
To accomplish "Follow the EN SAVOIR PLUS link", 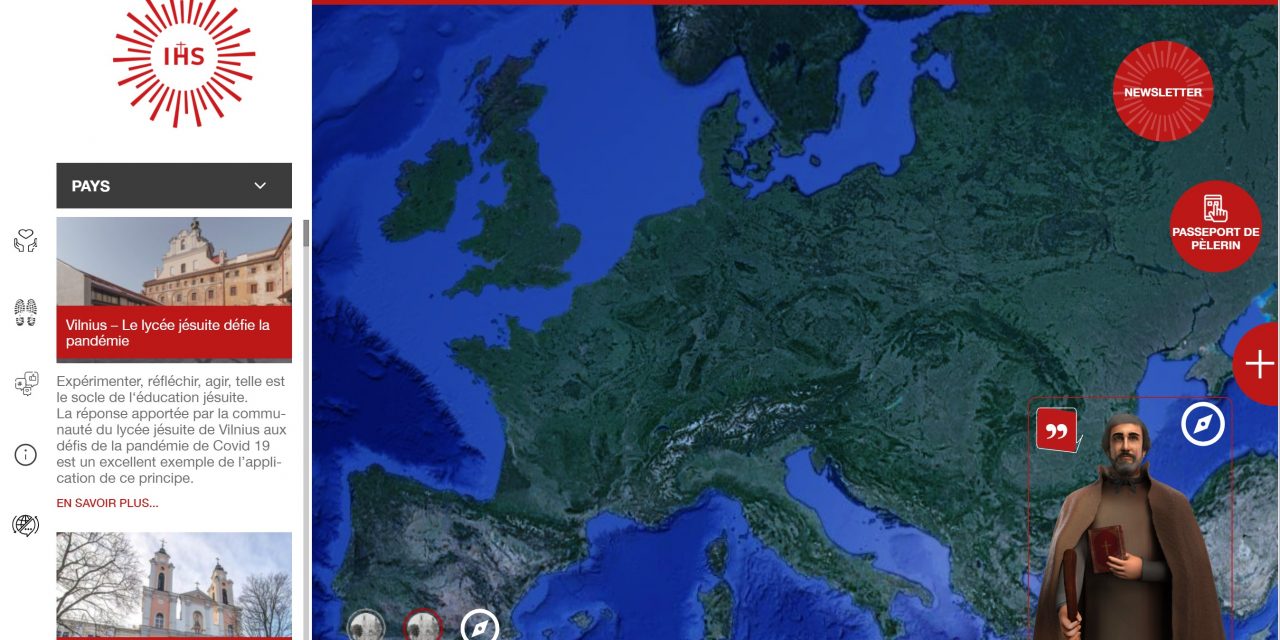I will (x=107, y=503).
